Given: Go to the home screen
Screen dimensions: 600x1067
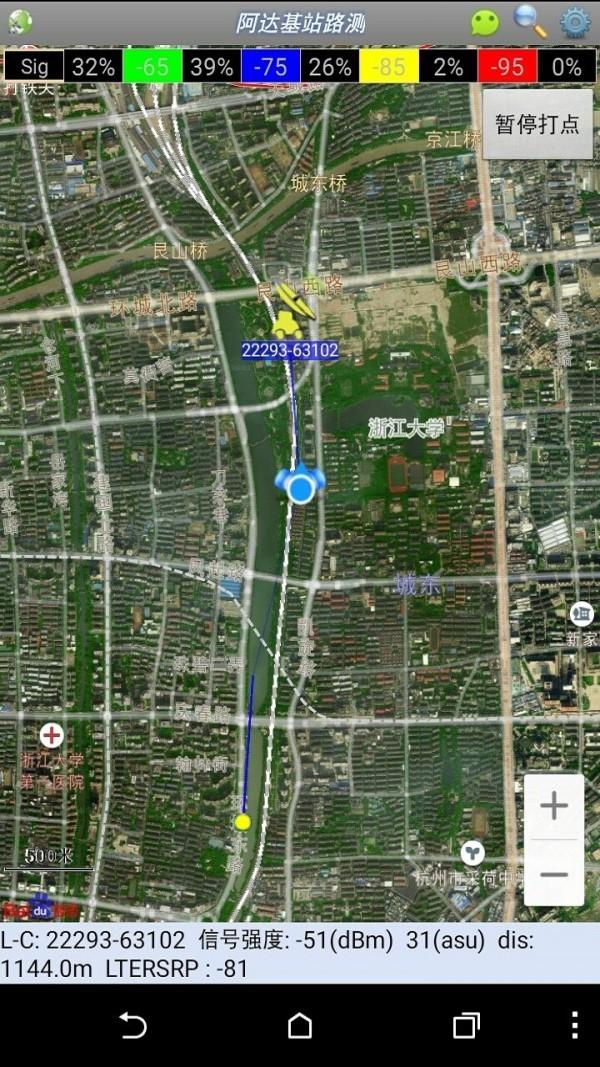Looking at the screenshot, I should (300, 1025).
